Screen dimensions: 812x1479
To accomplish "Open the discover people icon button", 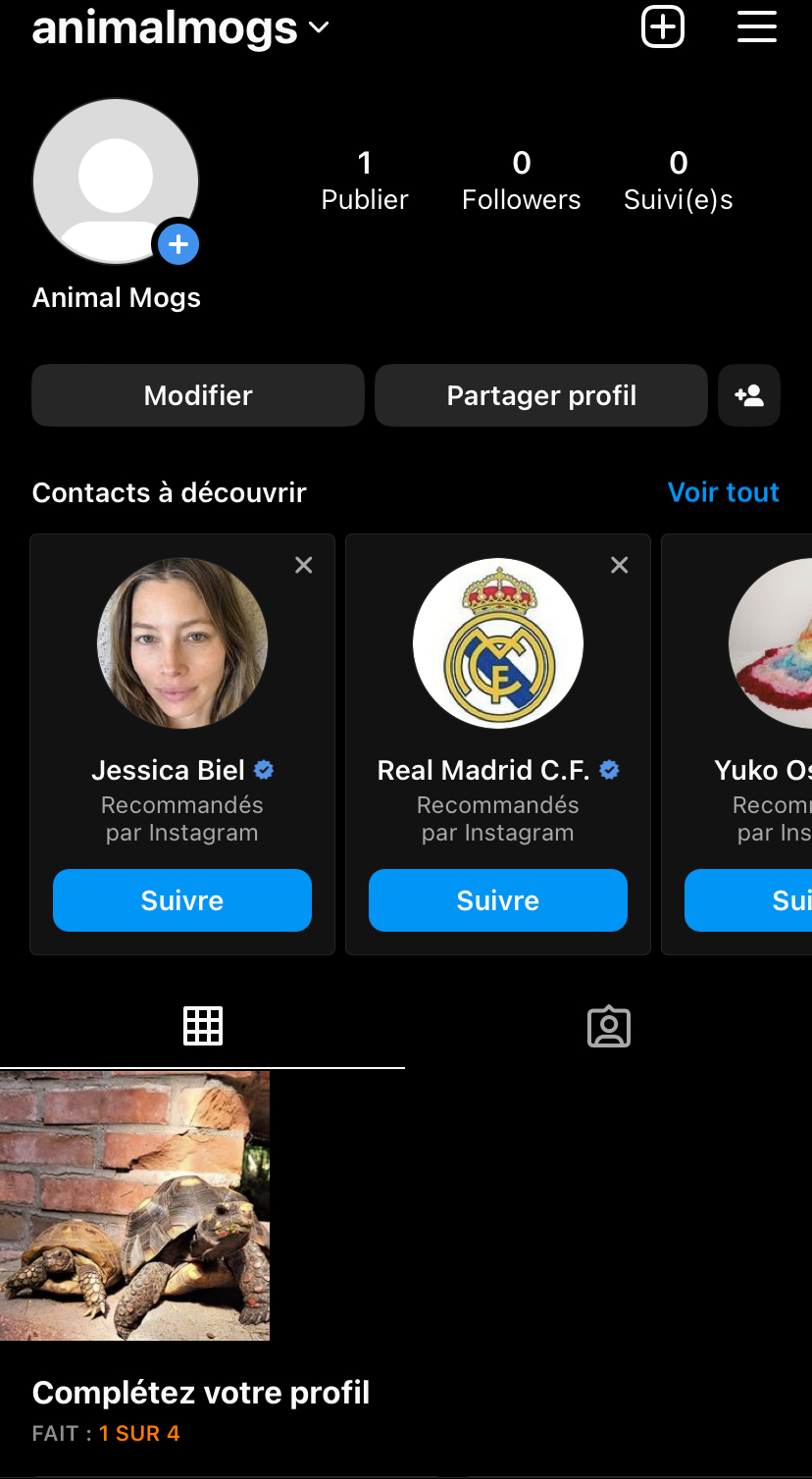I will [749, 395].
